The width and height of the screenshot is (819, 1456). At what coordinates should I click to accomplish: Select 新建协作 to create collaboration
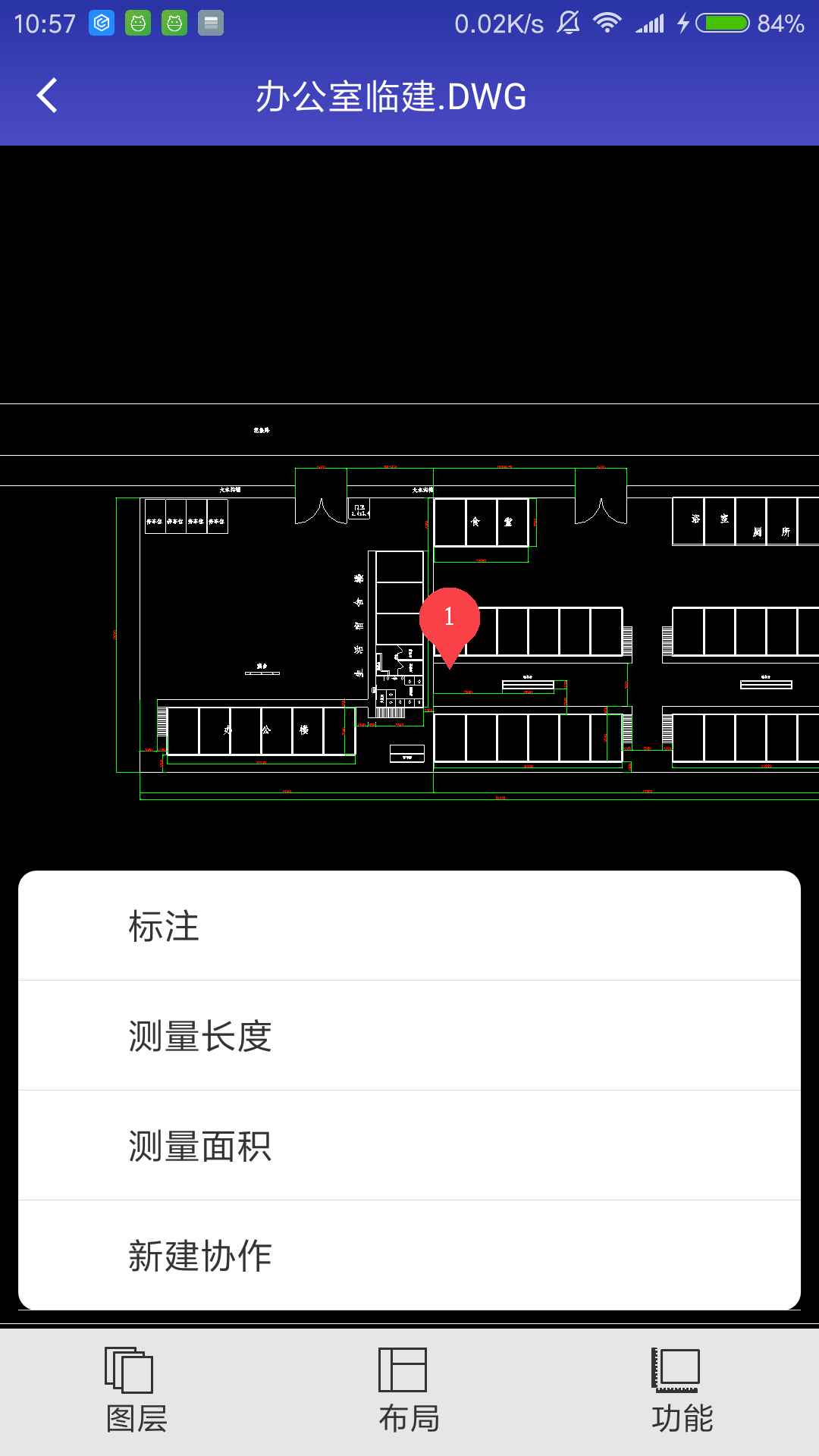pos(409,1256)
